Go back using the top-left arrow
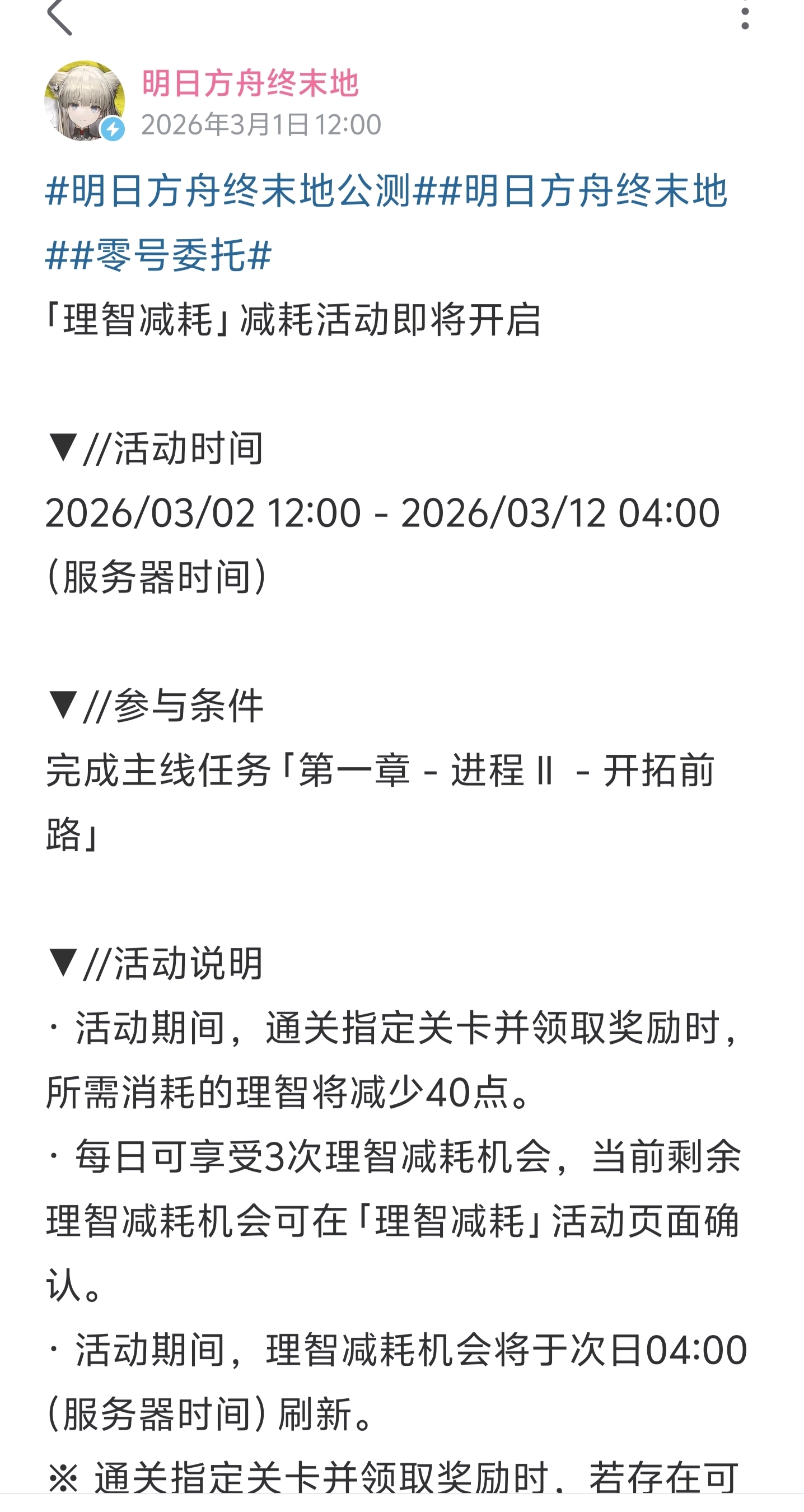 tap(60, 17)
